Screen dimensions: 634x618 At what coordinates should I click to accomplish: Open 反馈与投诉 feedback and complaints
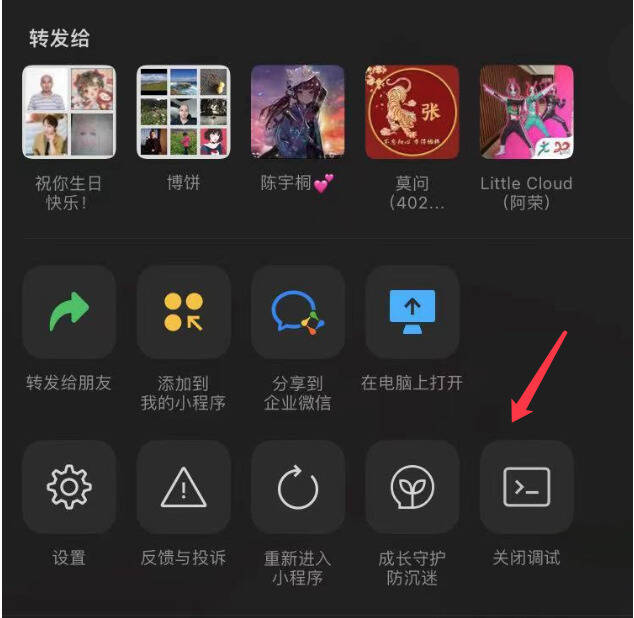(x=183, y=487)
